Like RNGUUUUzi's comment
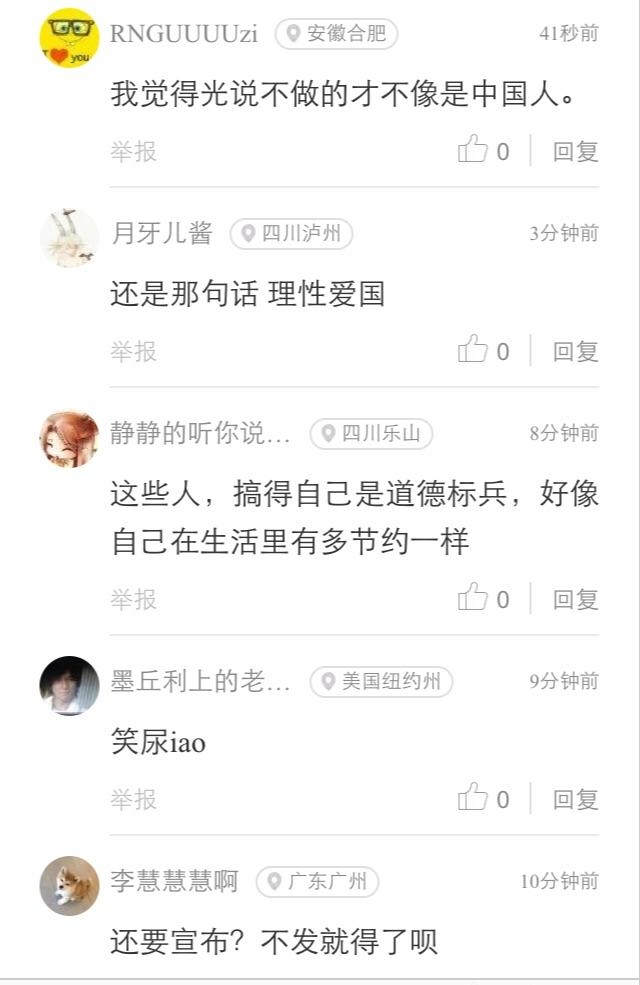640x985 pixels. [473, 151]
